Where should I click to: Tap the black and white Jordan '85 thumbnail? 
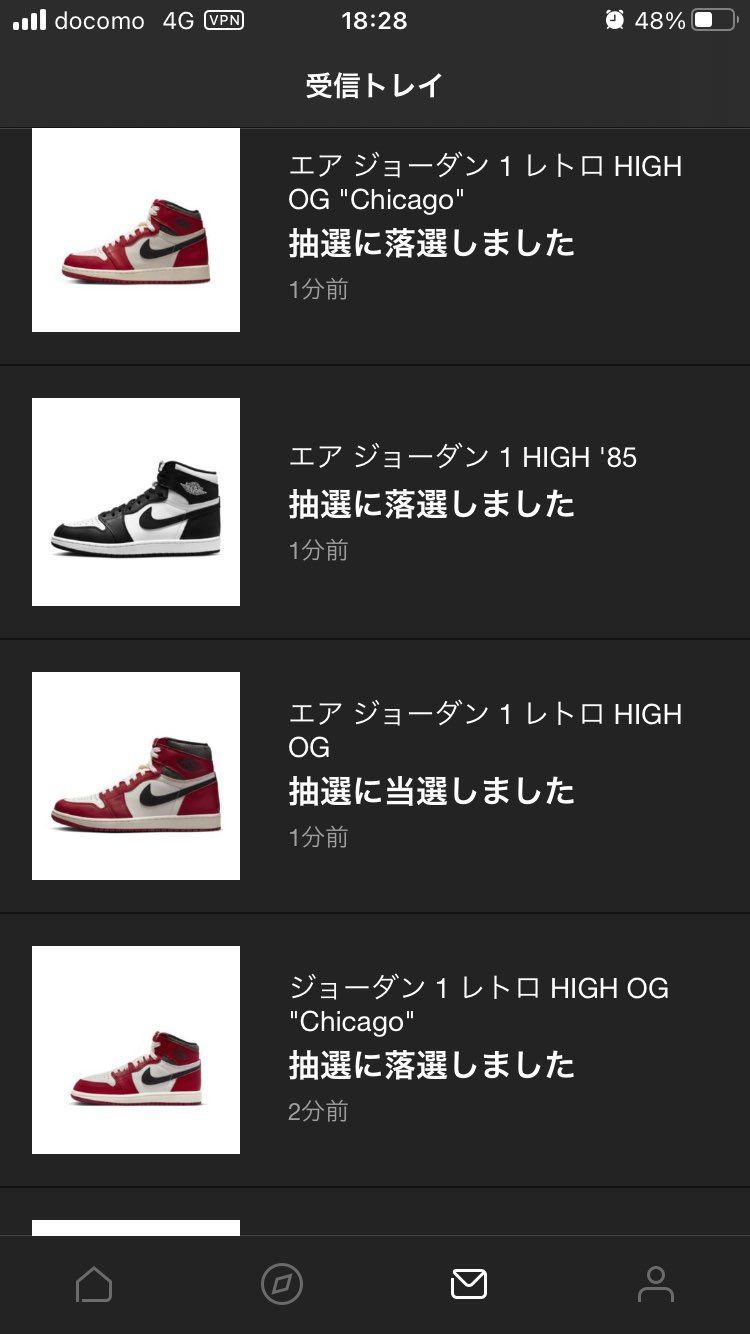[136, 502]
